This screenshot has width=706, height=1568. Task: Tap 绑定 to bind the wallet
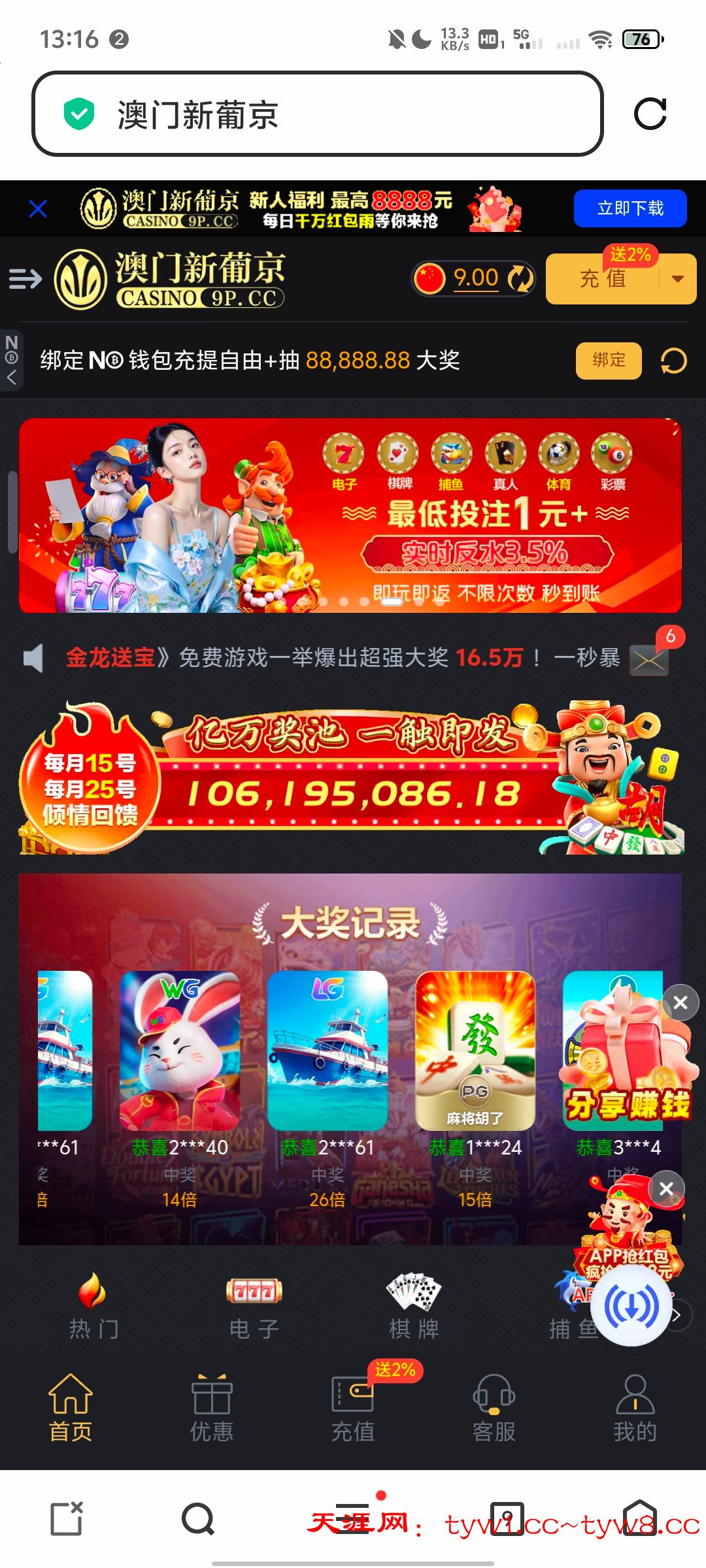(608, 360)
